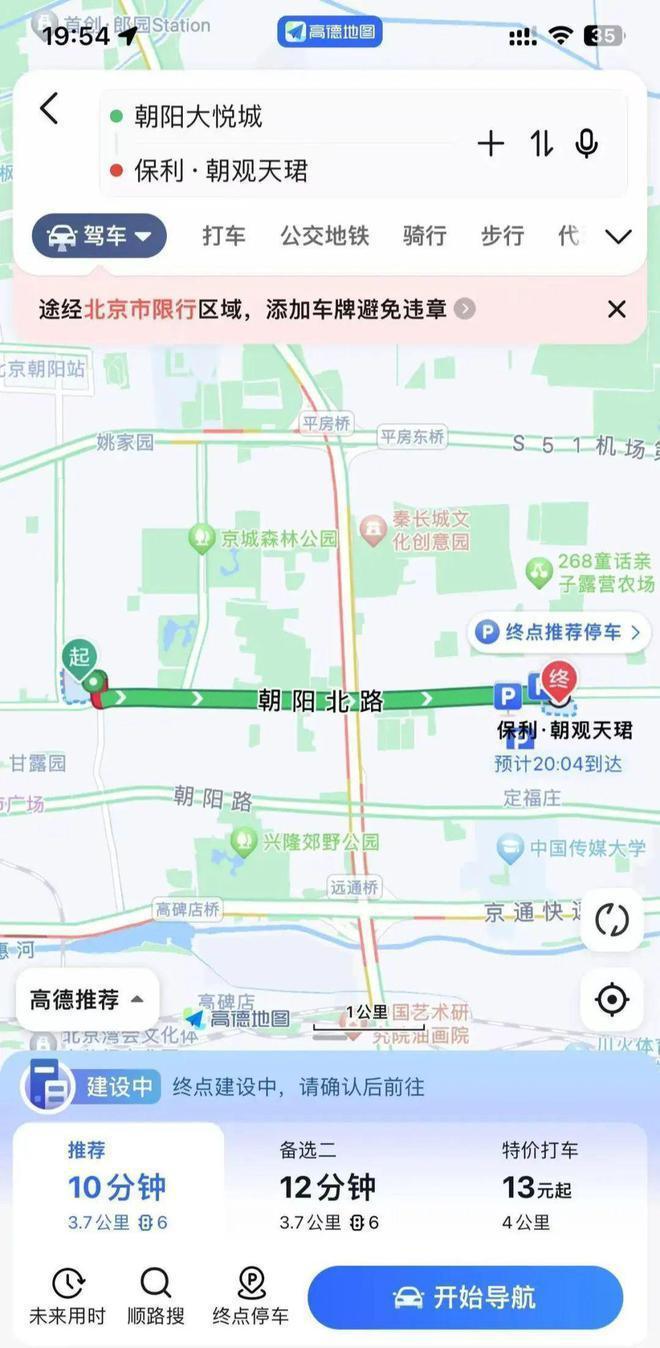Open the 高德推荐 route preference menu
The height and width of the screenshot is (1348, 660).
click(88, 999)
